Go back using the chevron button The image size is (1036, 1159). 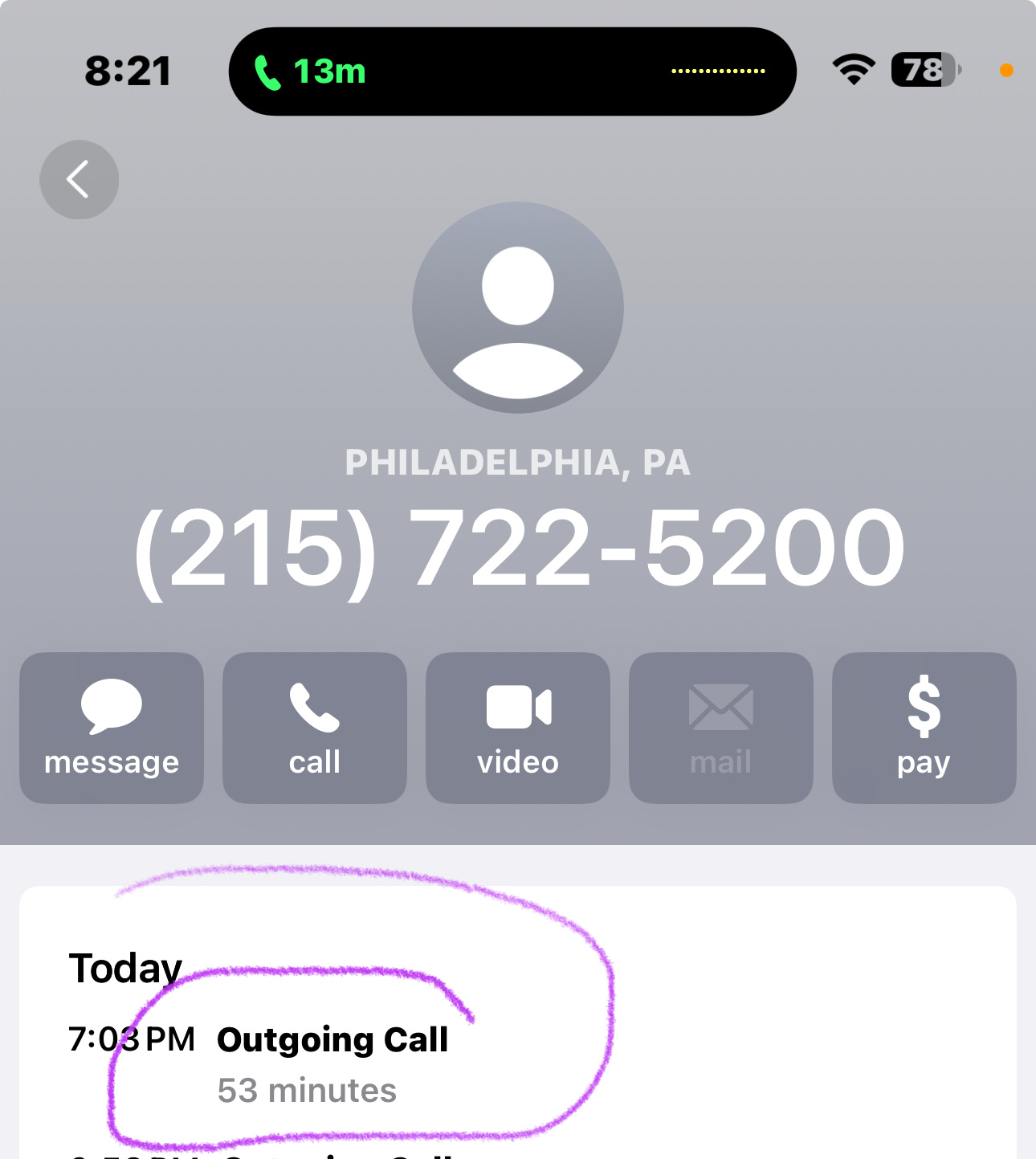tap(79, 179)
